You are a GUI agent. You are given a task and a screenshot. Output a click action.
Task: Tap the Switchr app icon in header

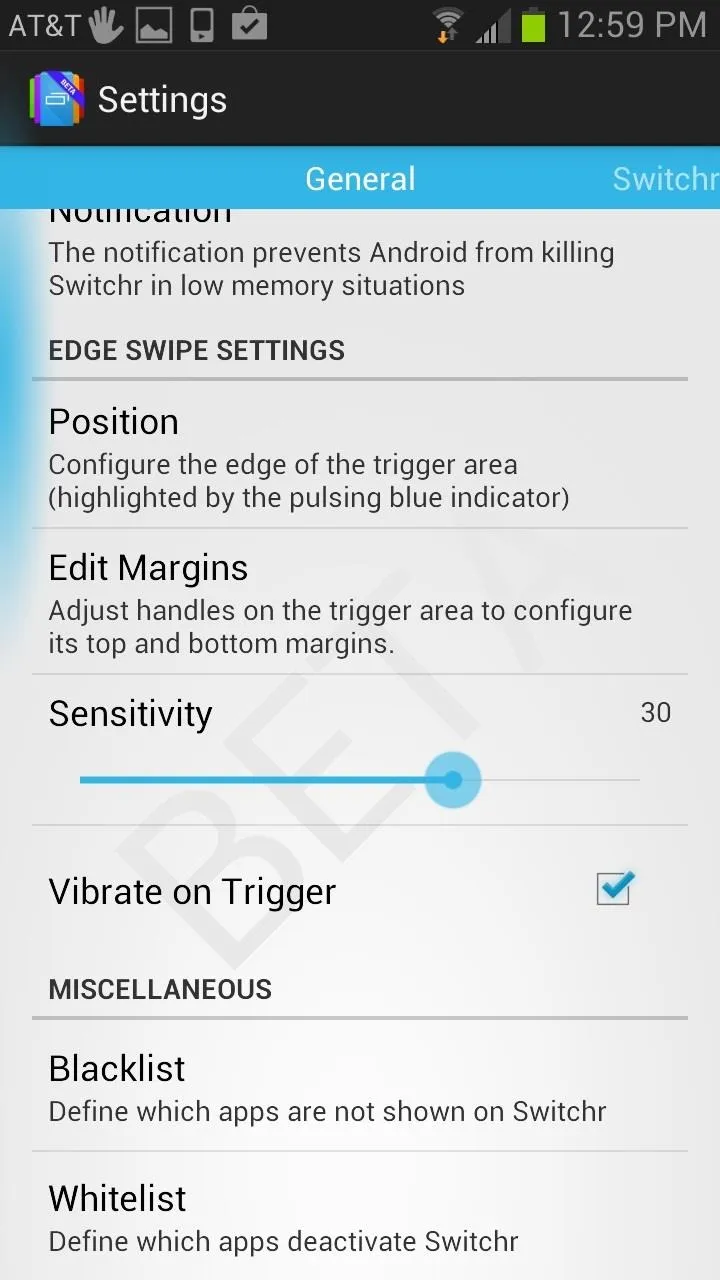pyautogui.click(x=57, y=99)
